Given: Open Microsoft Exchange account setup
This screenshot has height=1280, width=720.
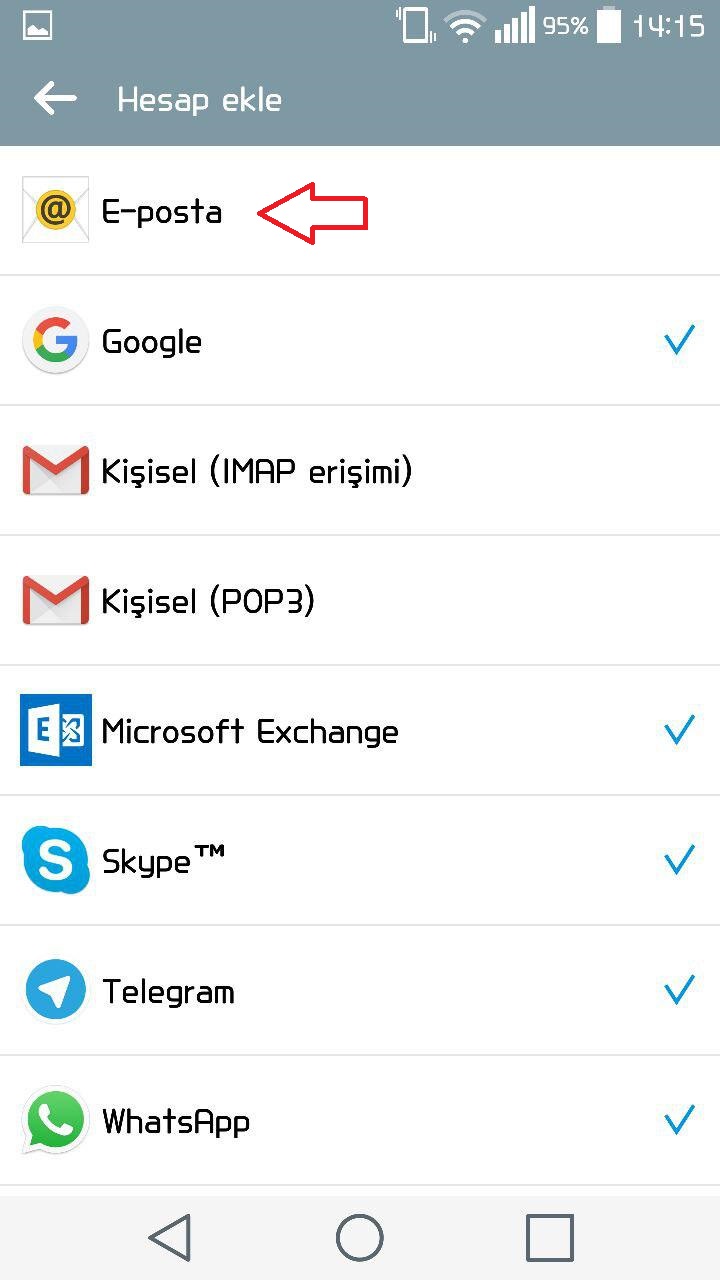Looking at the screenshot, I should point(360,731).
